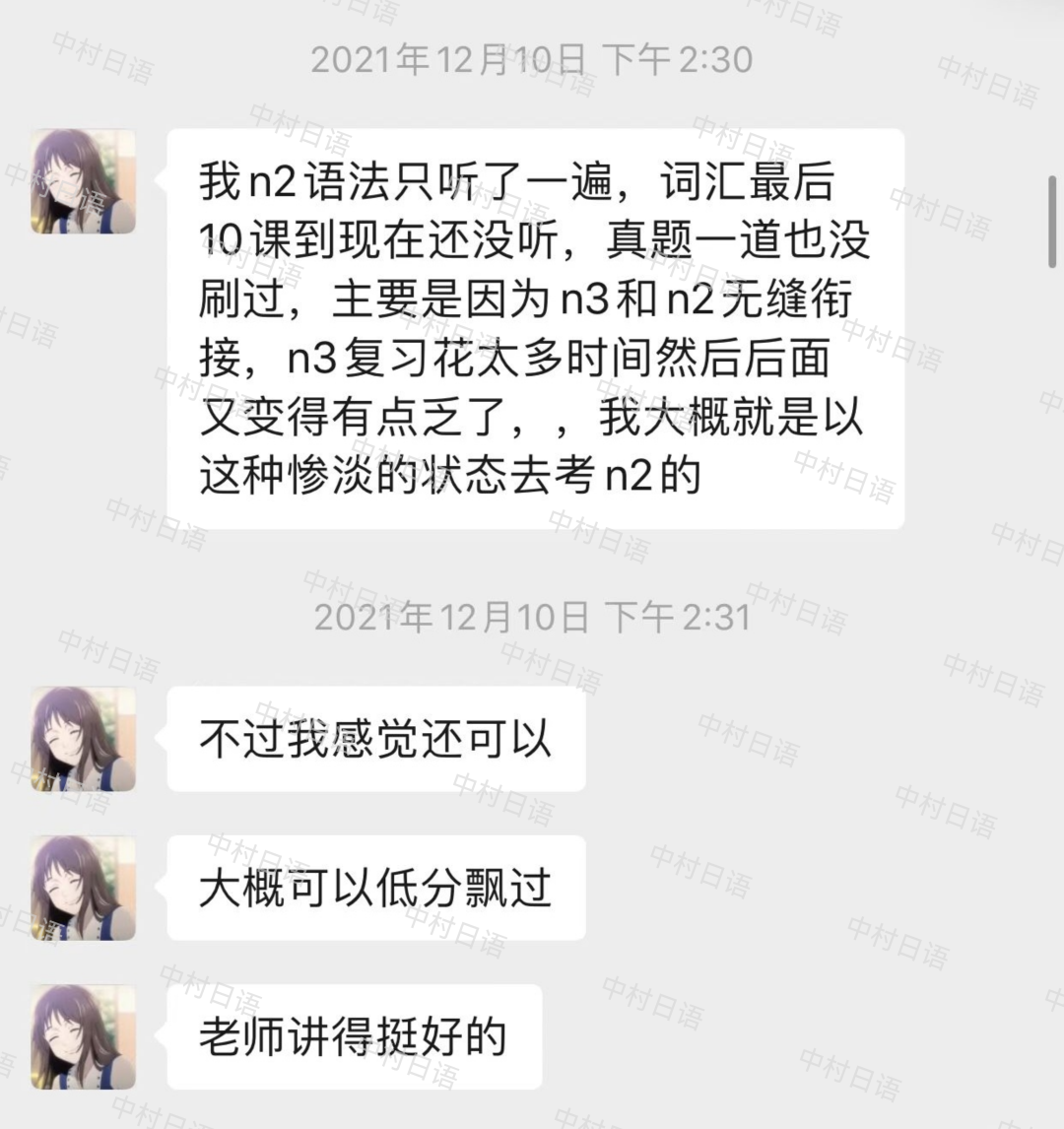Open sender profile beside 大概可以低分飘过
Viewport: 1064px width, 1129px height.
pos(84,888)
